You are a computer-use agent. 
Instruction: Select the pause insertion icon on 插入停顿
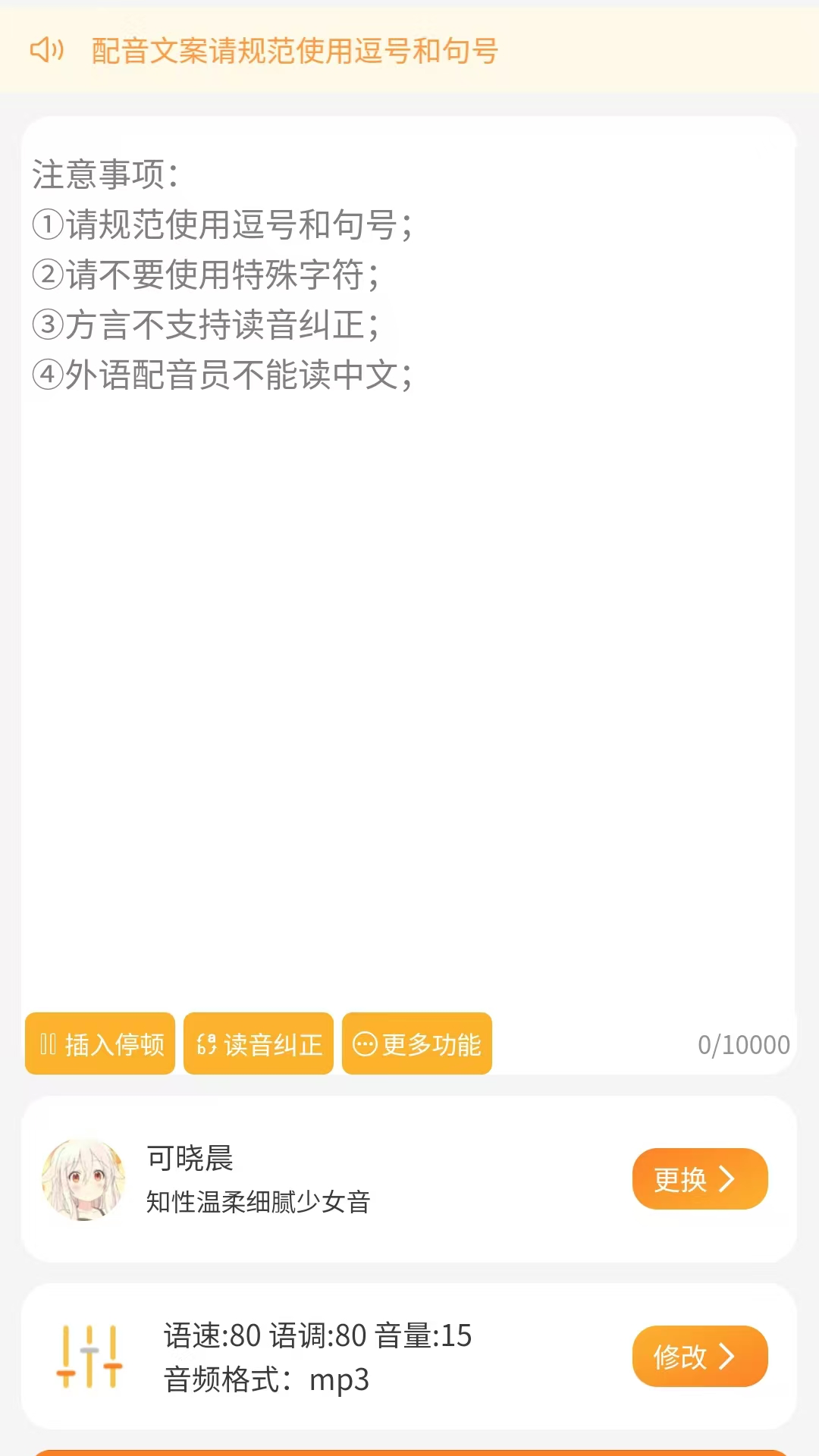(49, 1044)
